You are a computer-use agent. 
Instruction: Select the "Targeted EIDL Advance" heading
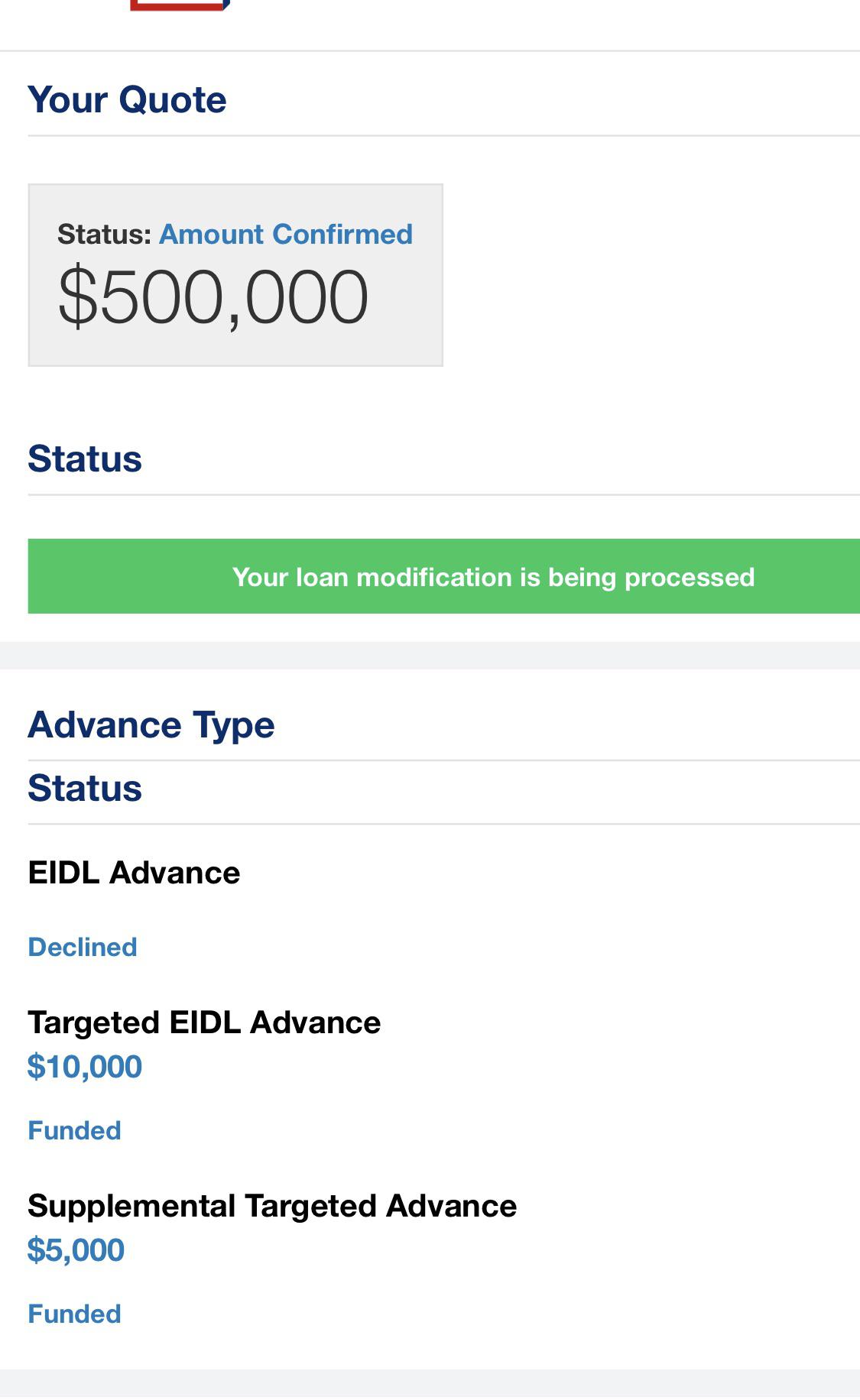tap(204, 1022)
